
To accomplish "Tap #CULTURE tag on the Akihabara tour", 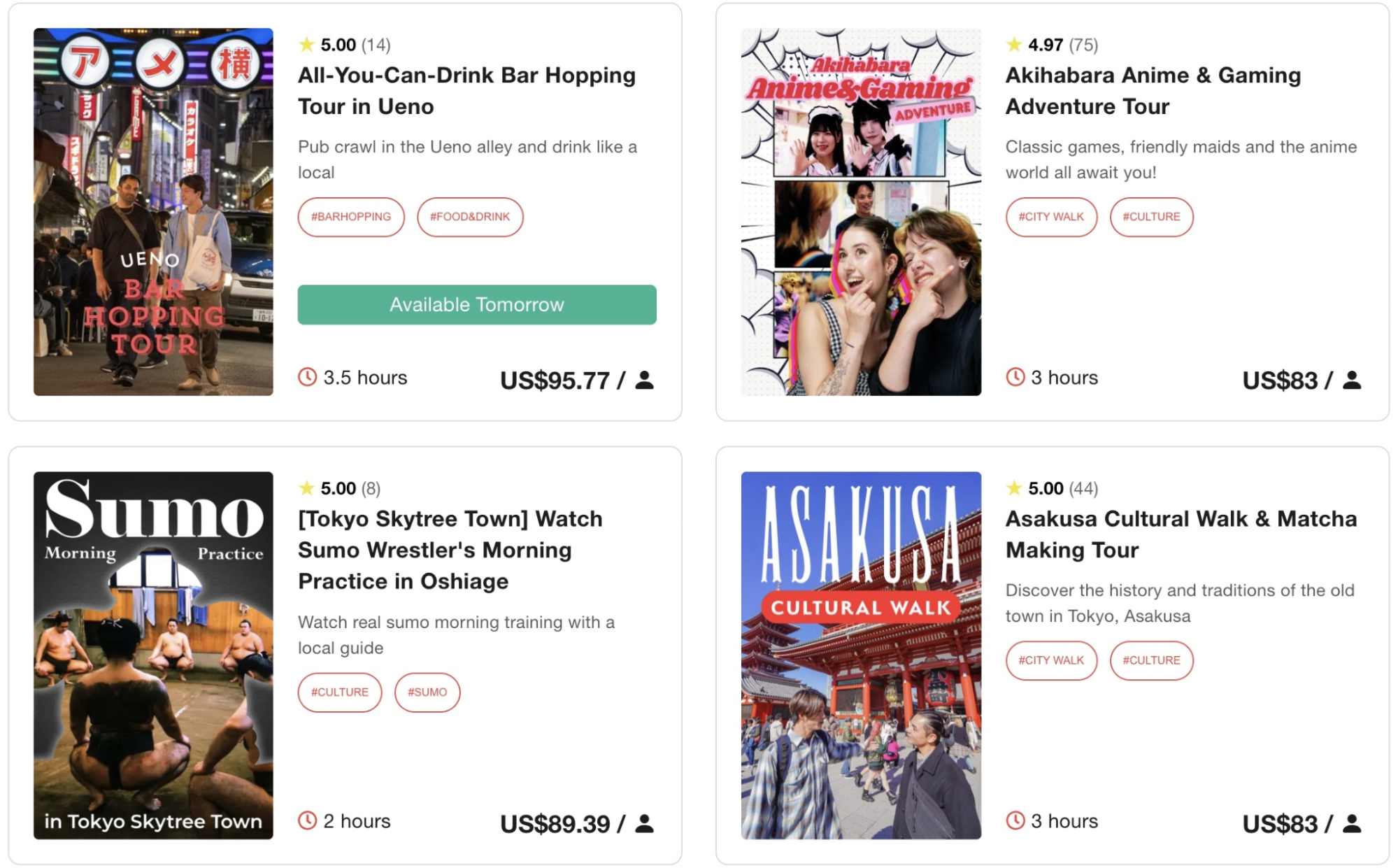I will click(1150, 217).
